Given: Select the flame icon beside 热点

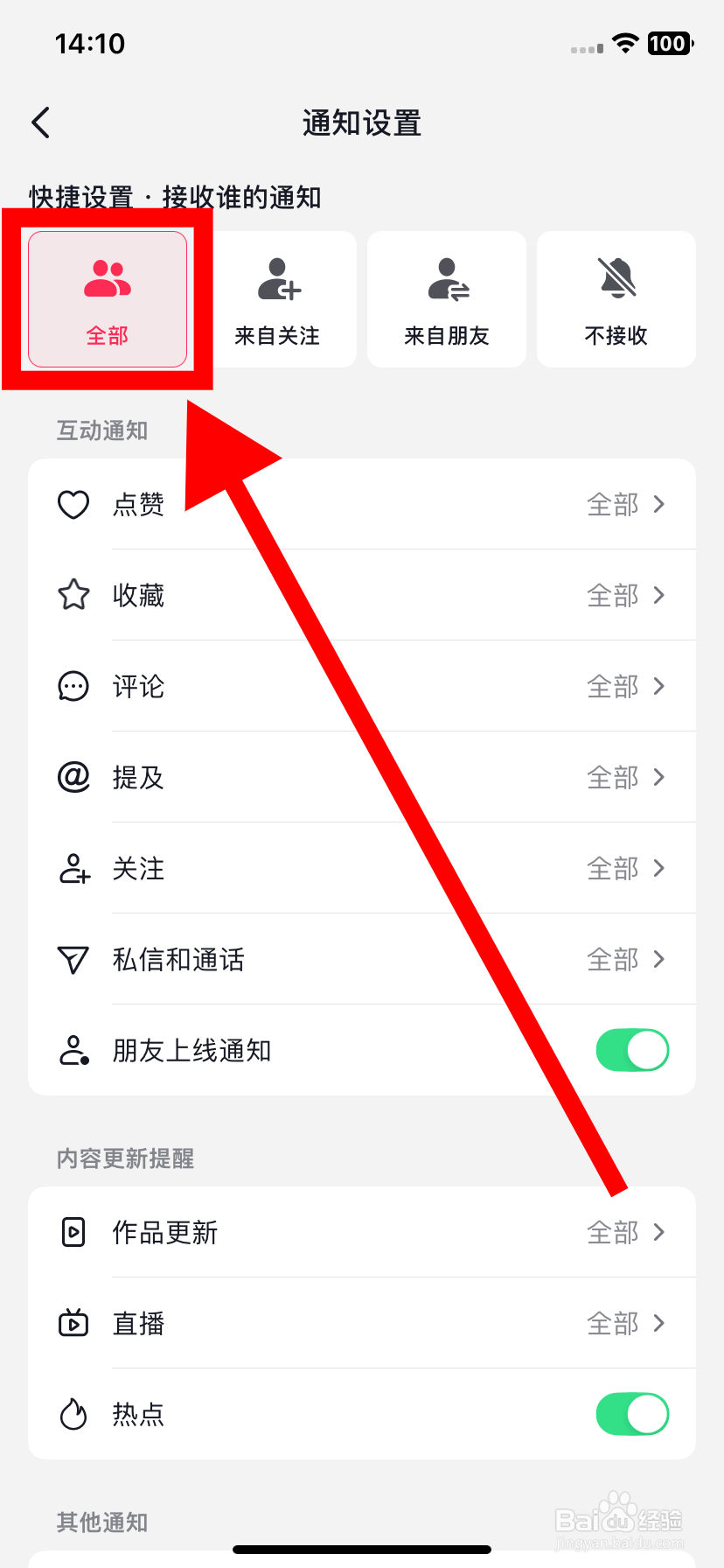Looking at the screenshot, I should 73,1414.
